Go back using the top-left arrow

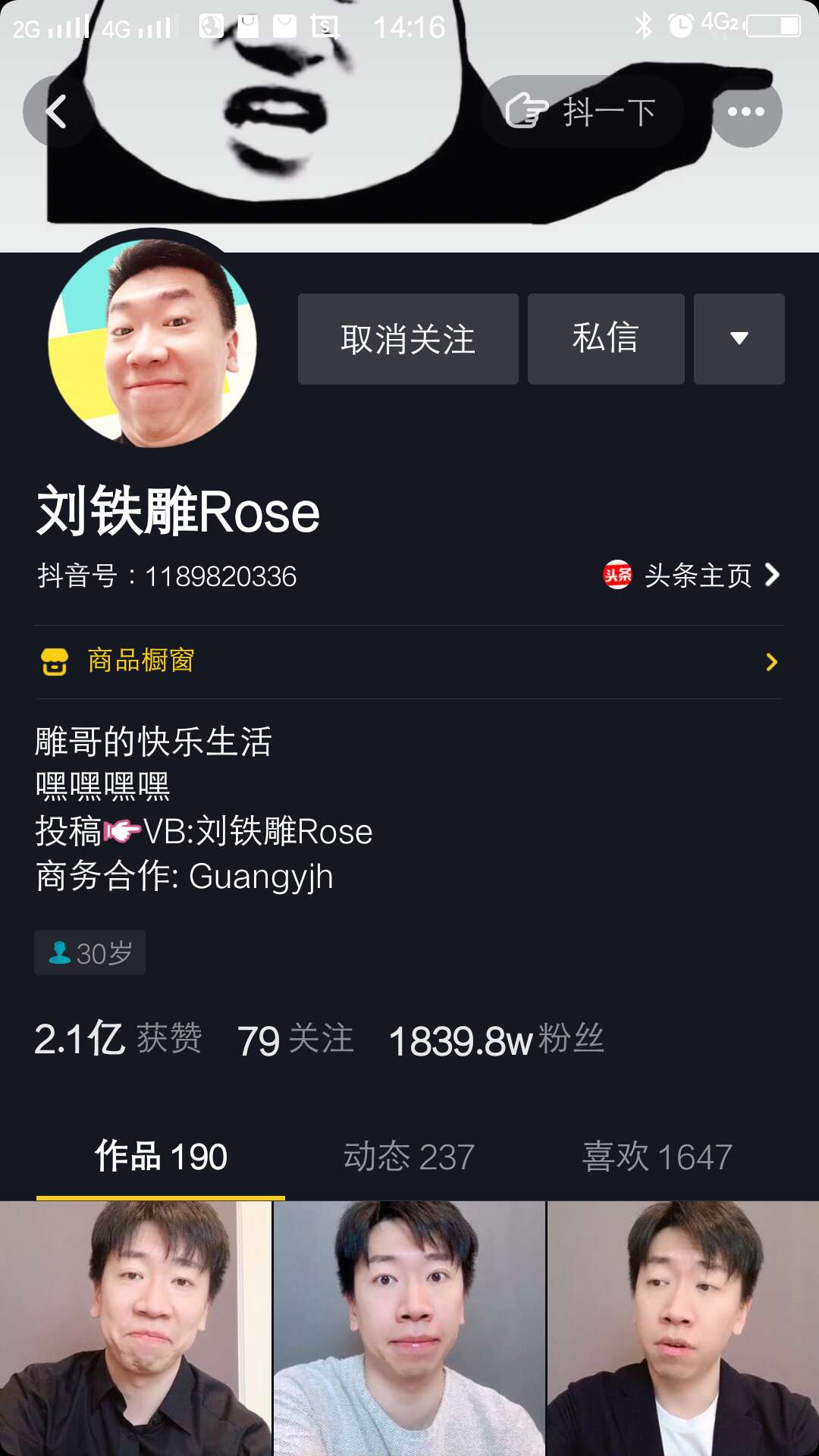57,112
